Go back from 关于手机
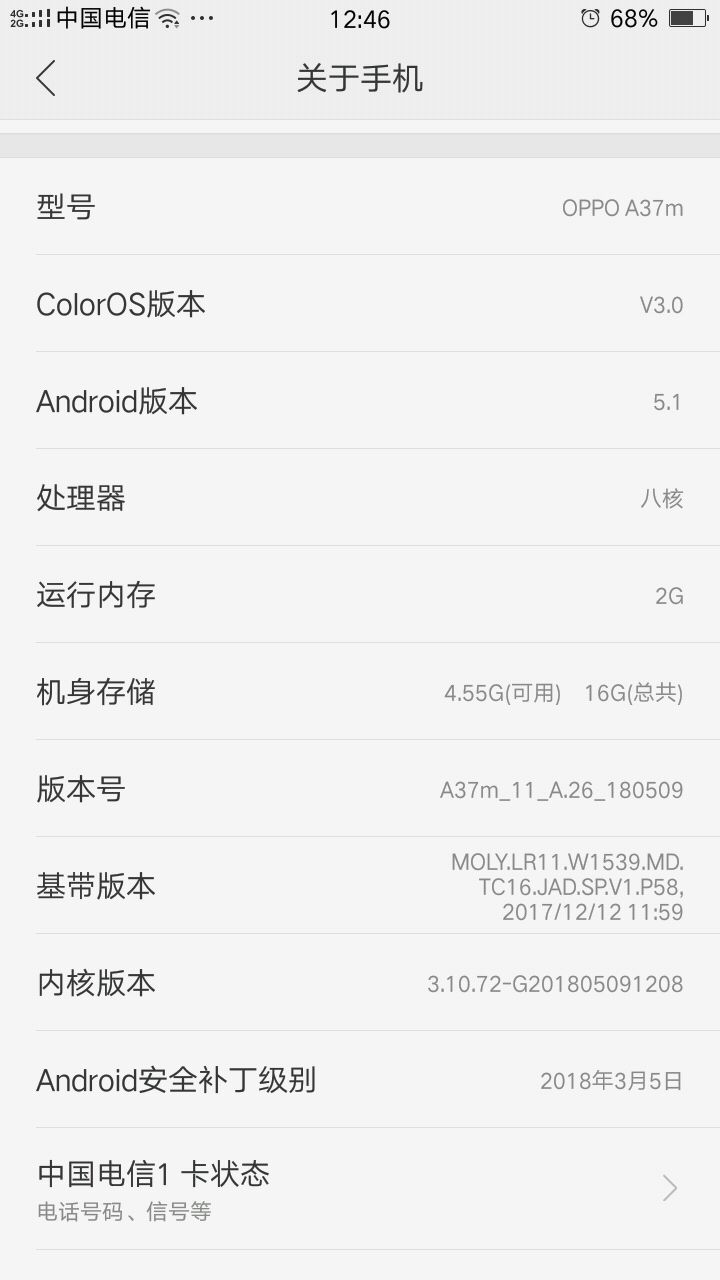 click(x=46, y=78)
